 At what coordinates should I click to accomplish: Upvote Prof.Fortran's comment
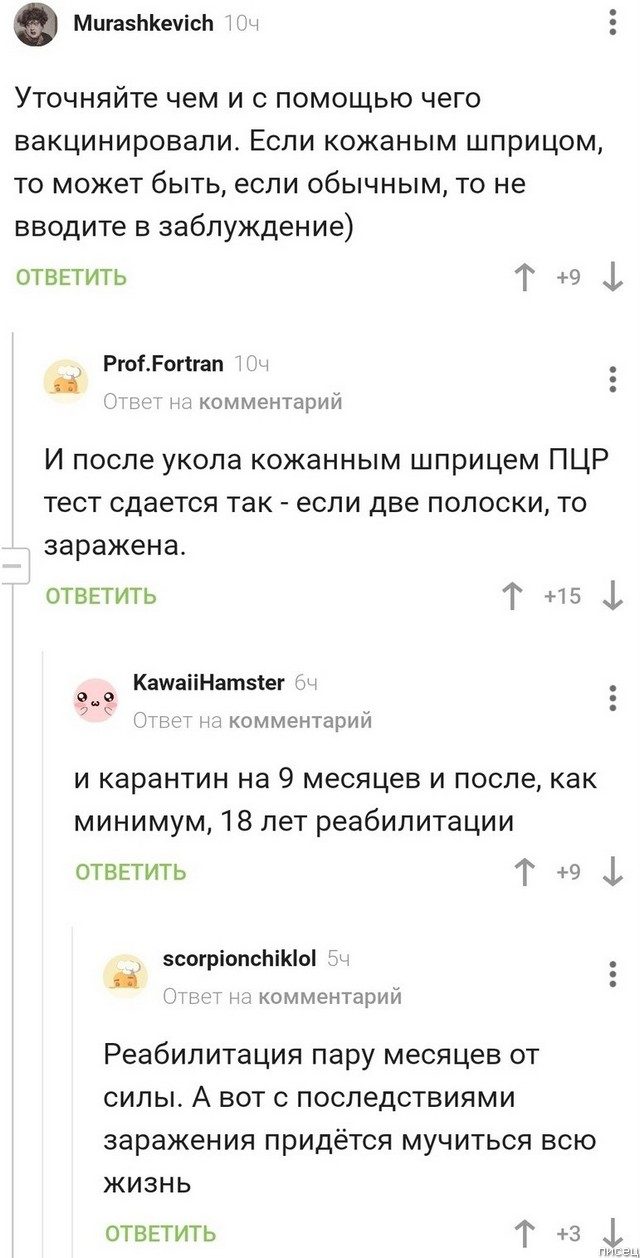(x=513, y=596)
